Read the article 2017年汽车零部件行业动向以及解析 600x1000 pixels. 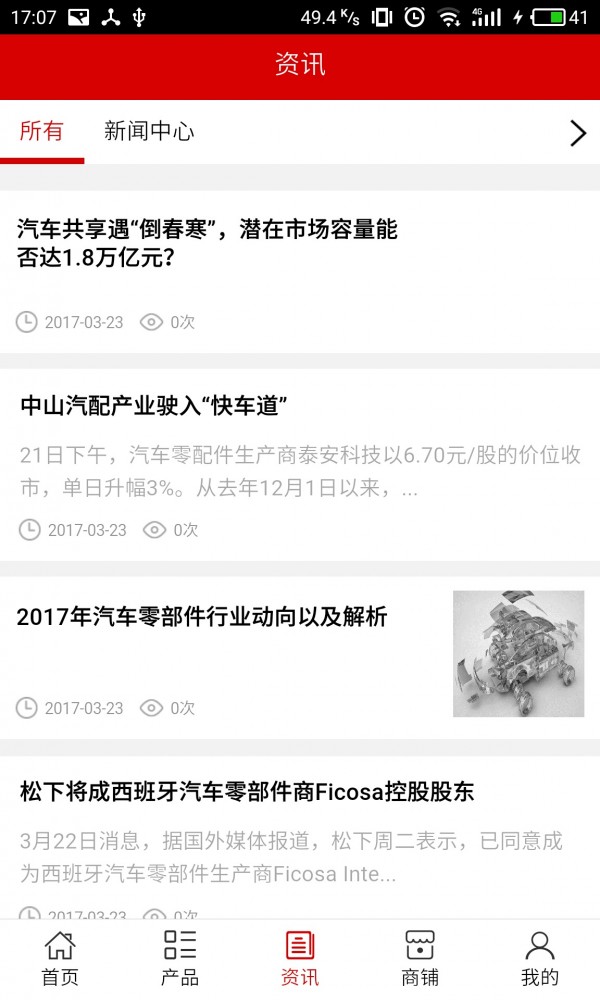coord(202,617)
